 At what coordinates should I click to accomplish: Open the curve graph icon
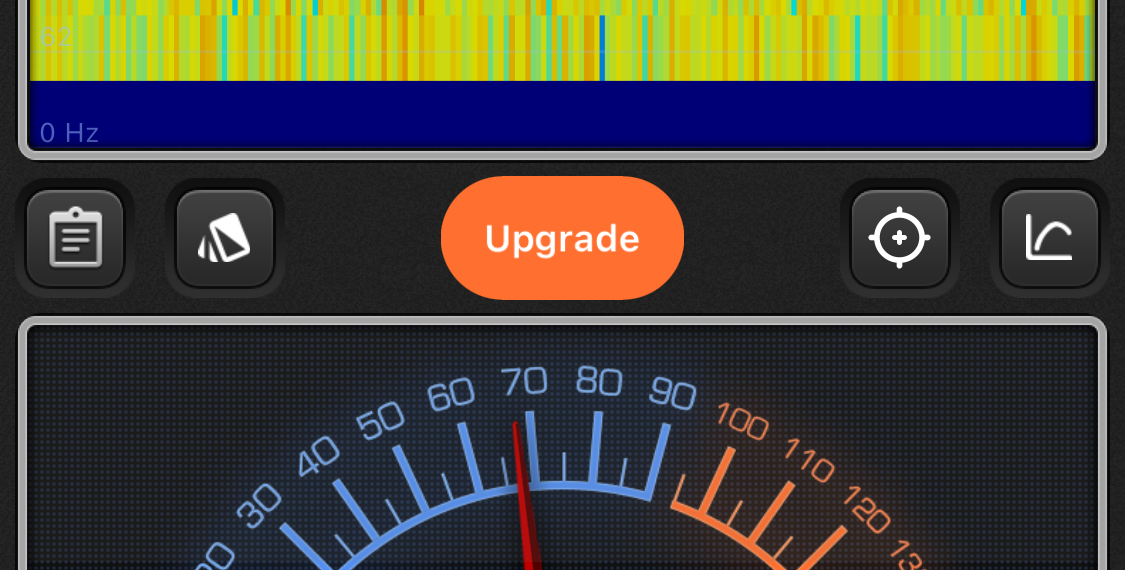pyautogui.click(x=1049, y=238)
